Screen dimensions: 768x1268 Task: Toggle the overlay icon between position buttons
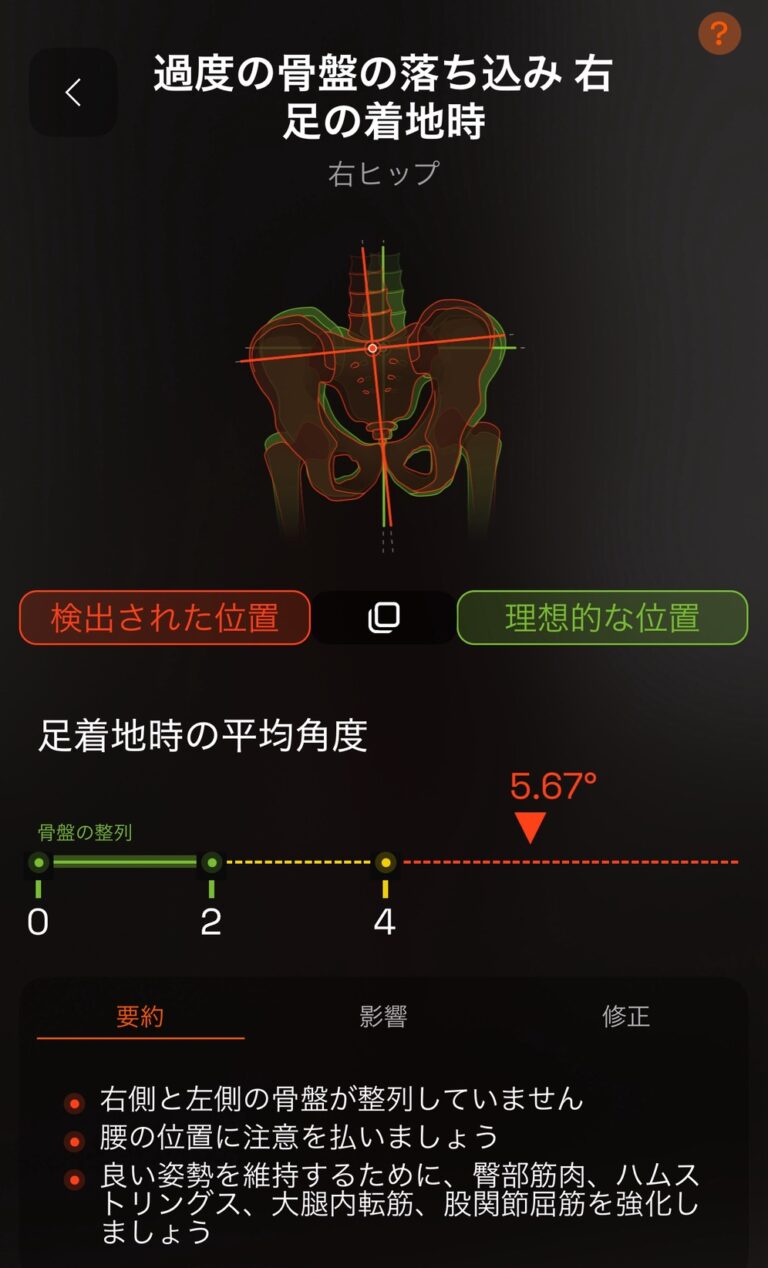[x=384, y=618]
